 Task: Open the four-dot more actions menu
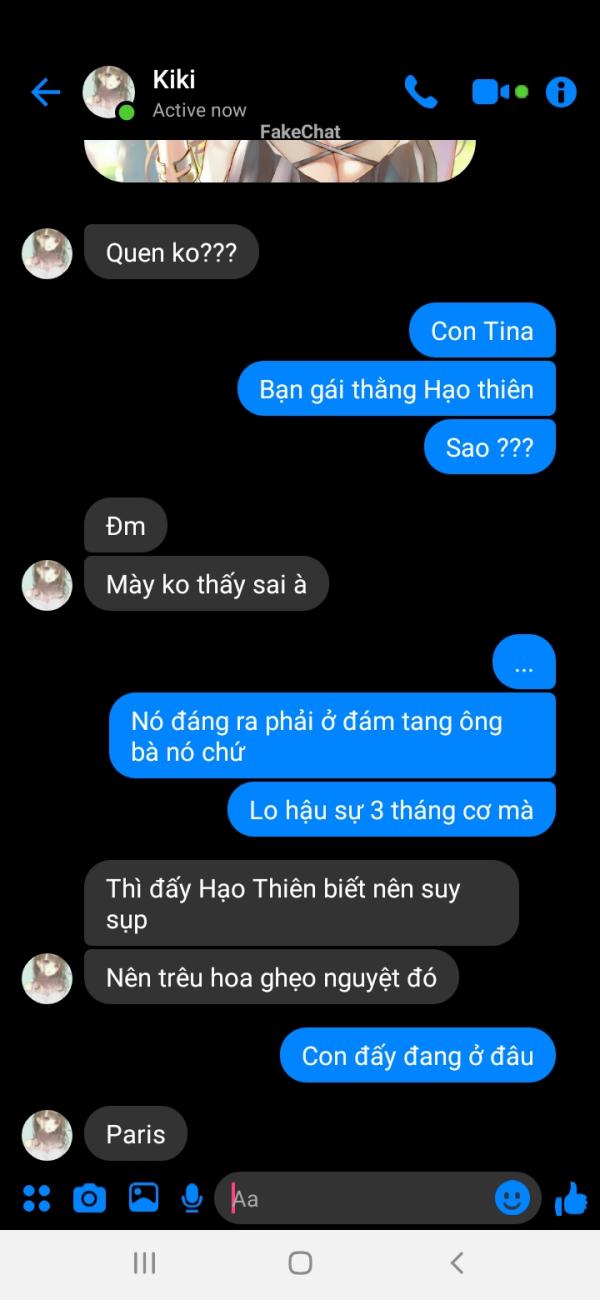37,1197
